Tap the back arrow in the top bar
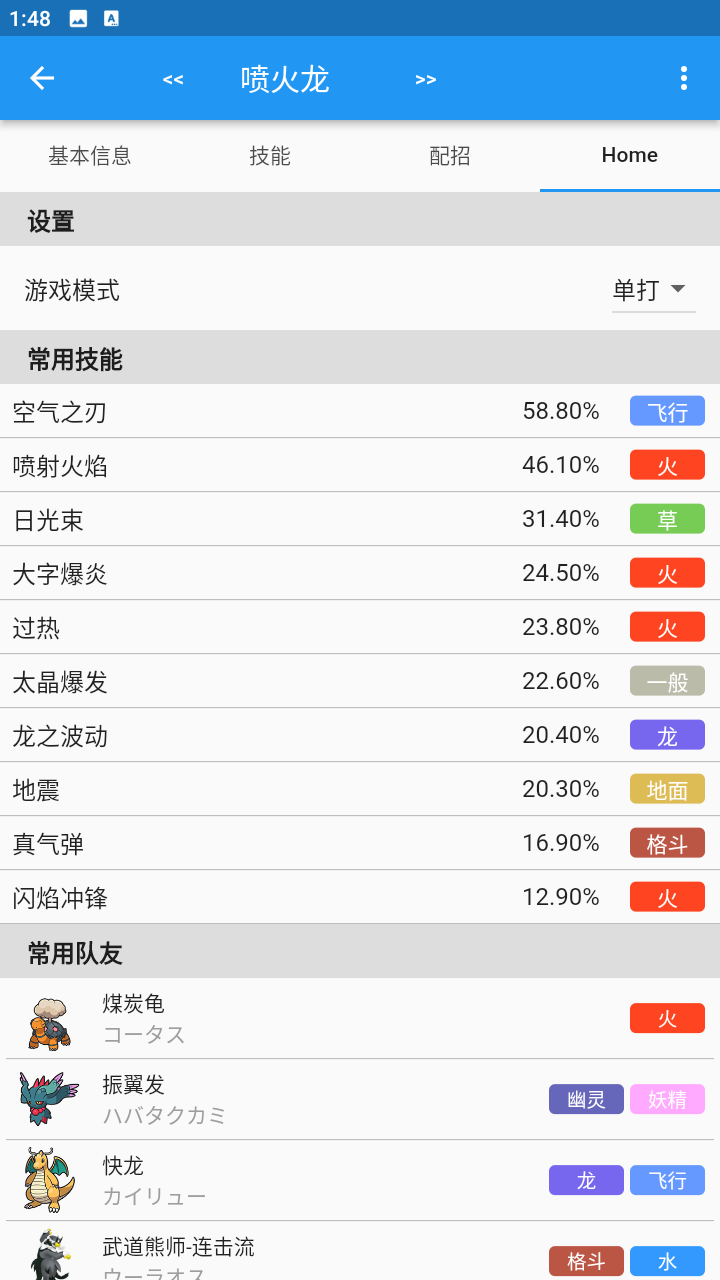 point(41,78)
